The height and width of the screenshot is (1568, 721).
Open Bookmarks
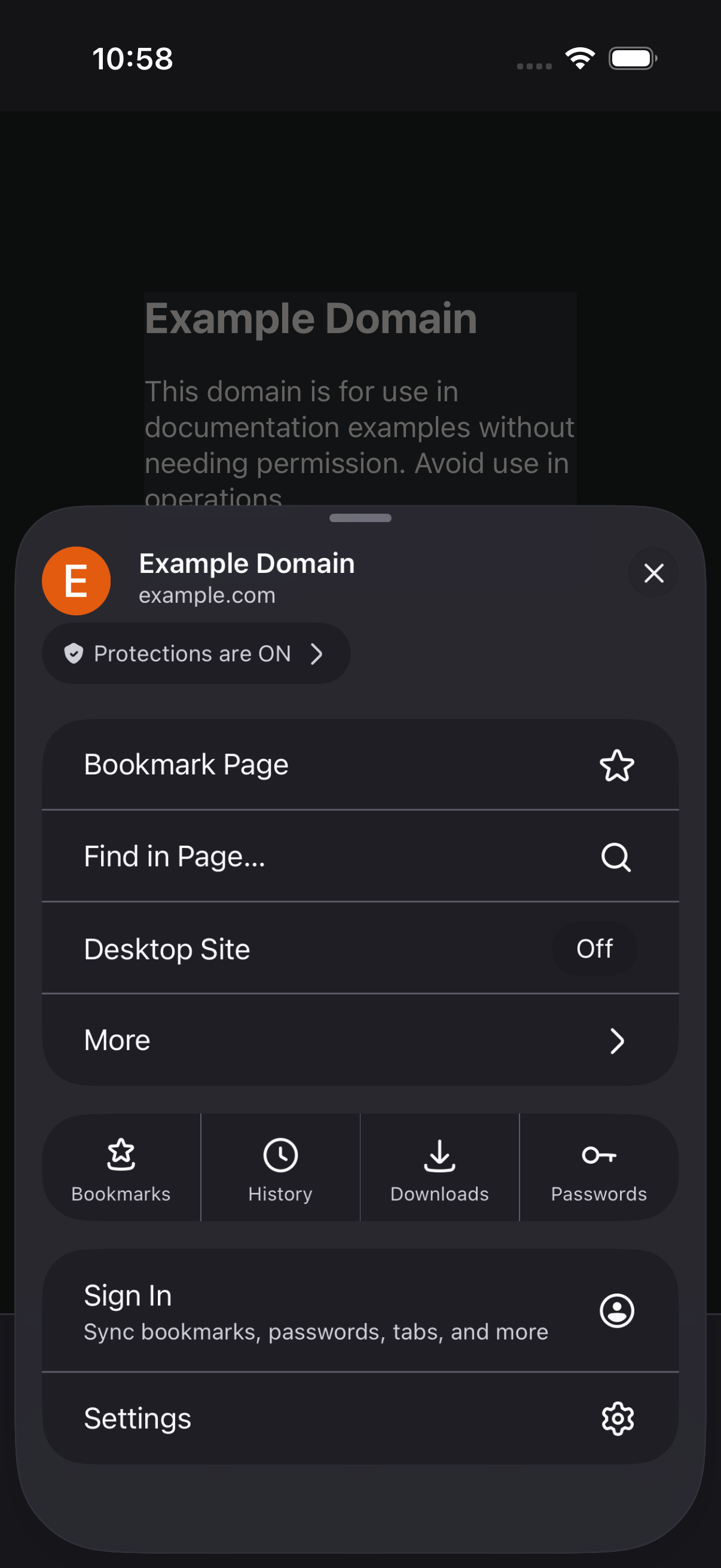click(121, 1167)
